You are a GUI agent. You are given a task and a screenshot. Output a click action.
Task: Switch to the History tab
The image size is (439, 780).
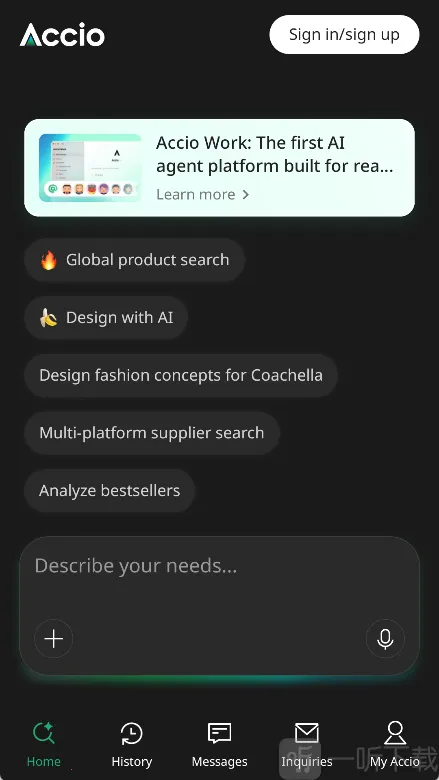[132, 745]
